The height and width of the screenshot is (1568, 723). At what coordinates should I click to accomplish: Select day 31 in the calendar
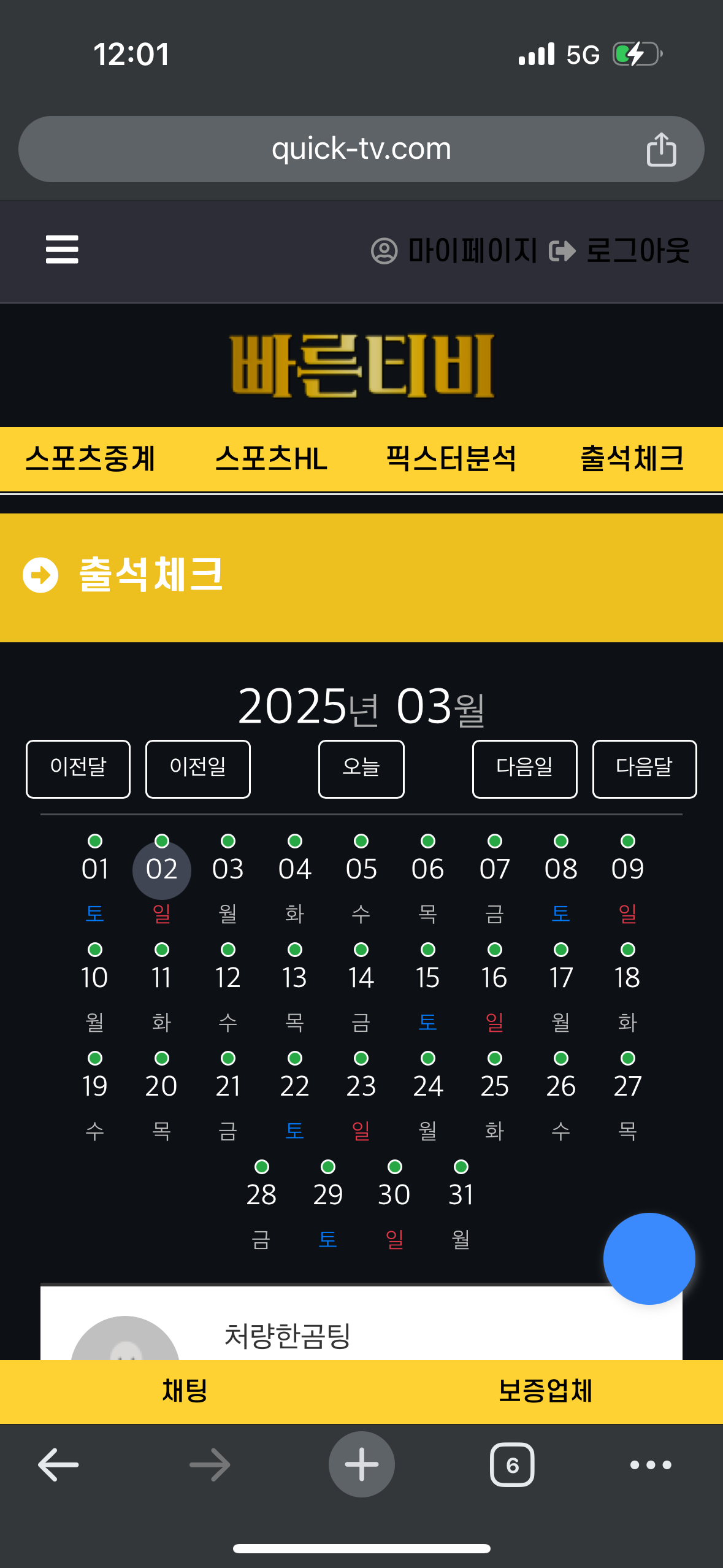point(461,1195)
